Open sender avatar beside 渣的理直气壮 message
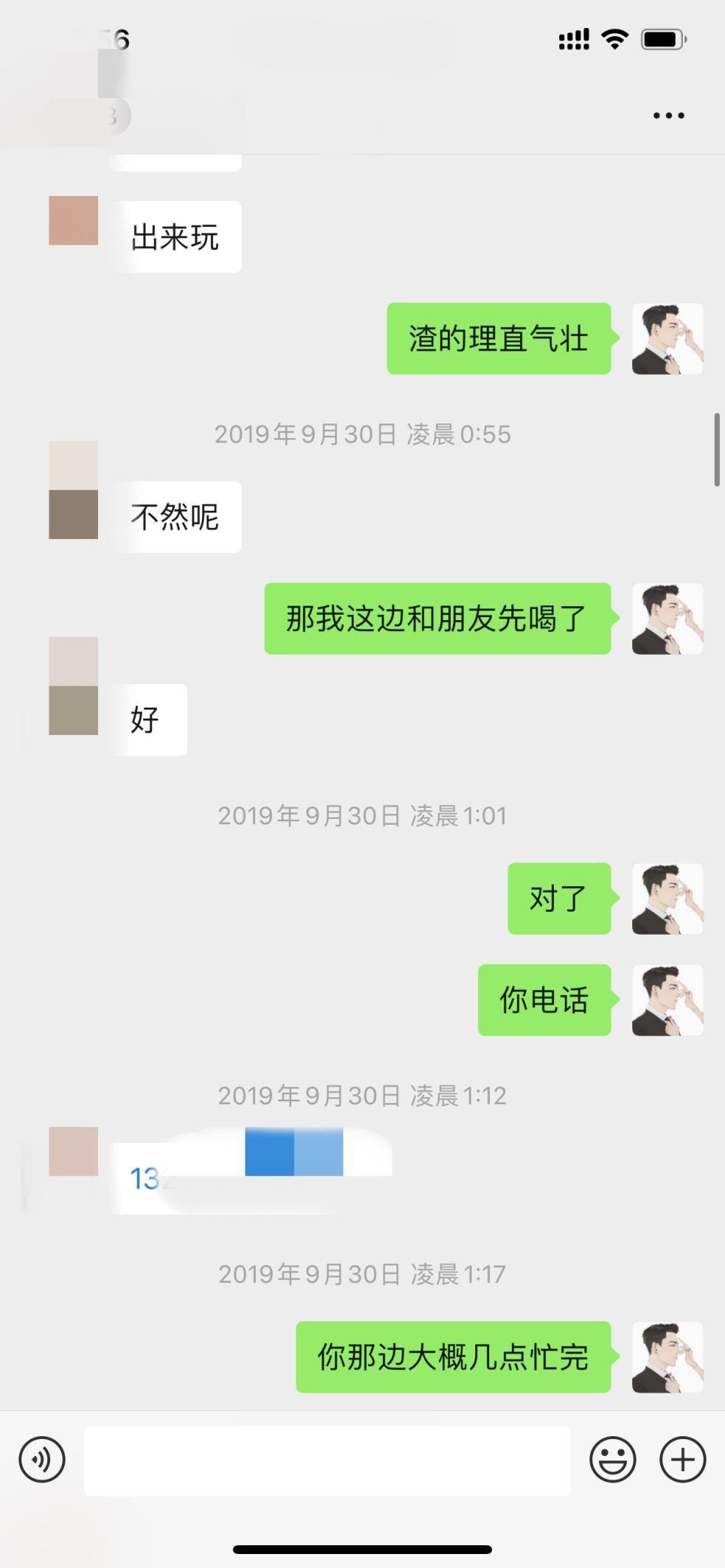The width and height of the screenshot is (725, 1568). coord(668,339)
